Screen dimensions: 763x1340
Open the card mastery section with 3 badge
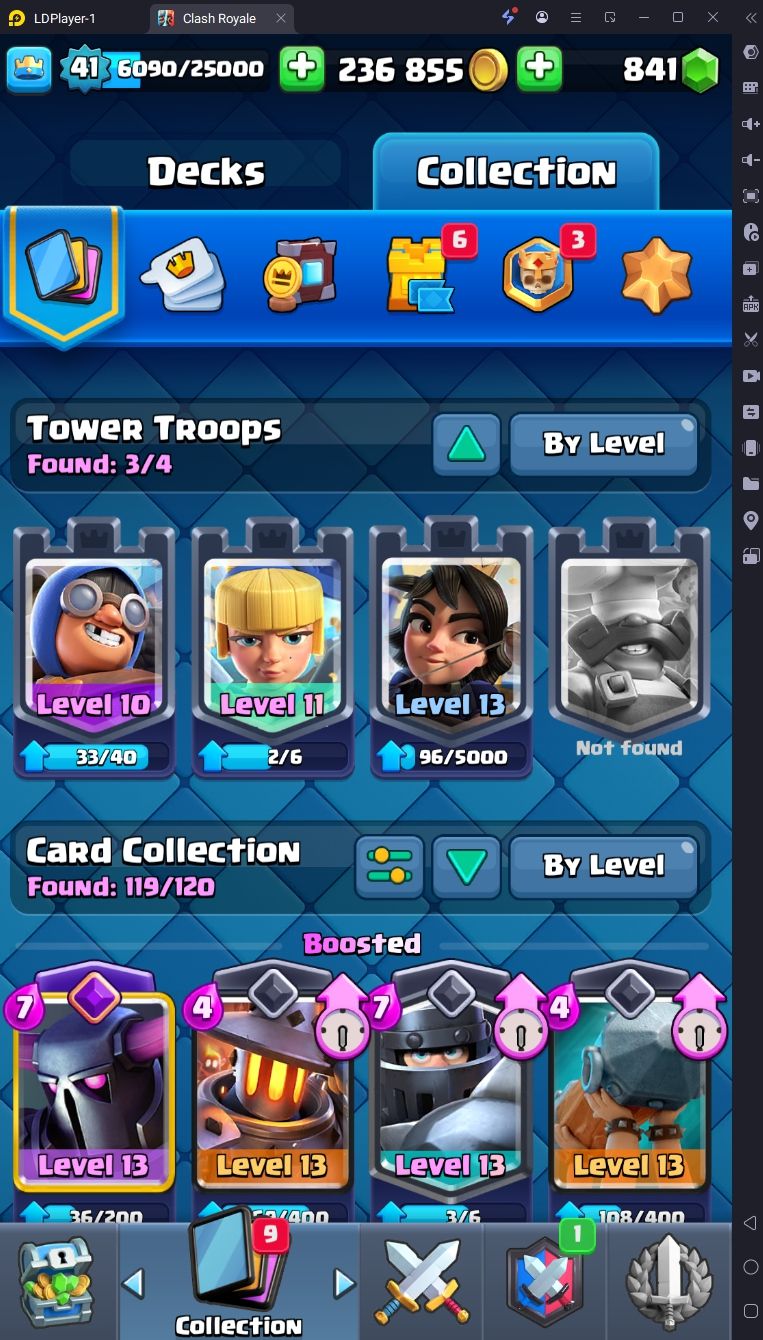[x=539, y=274]
